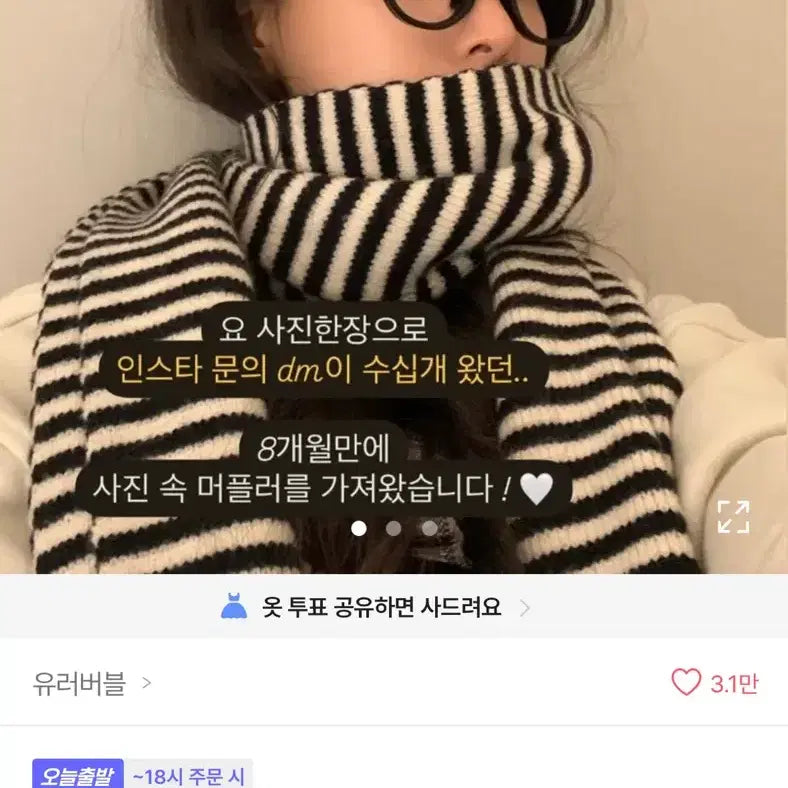Screen dimensions: 788x788
Task: Open the 옷 투표 공유하면 사드려요 banner
Action: click(x=394, y=607)
